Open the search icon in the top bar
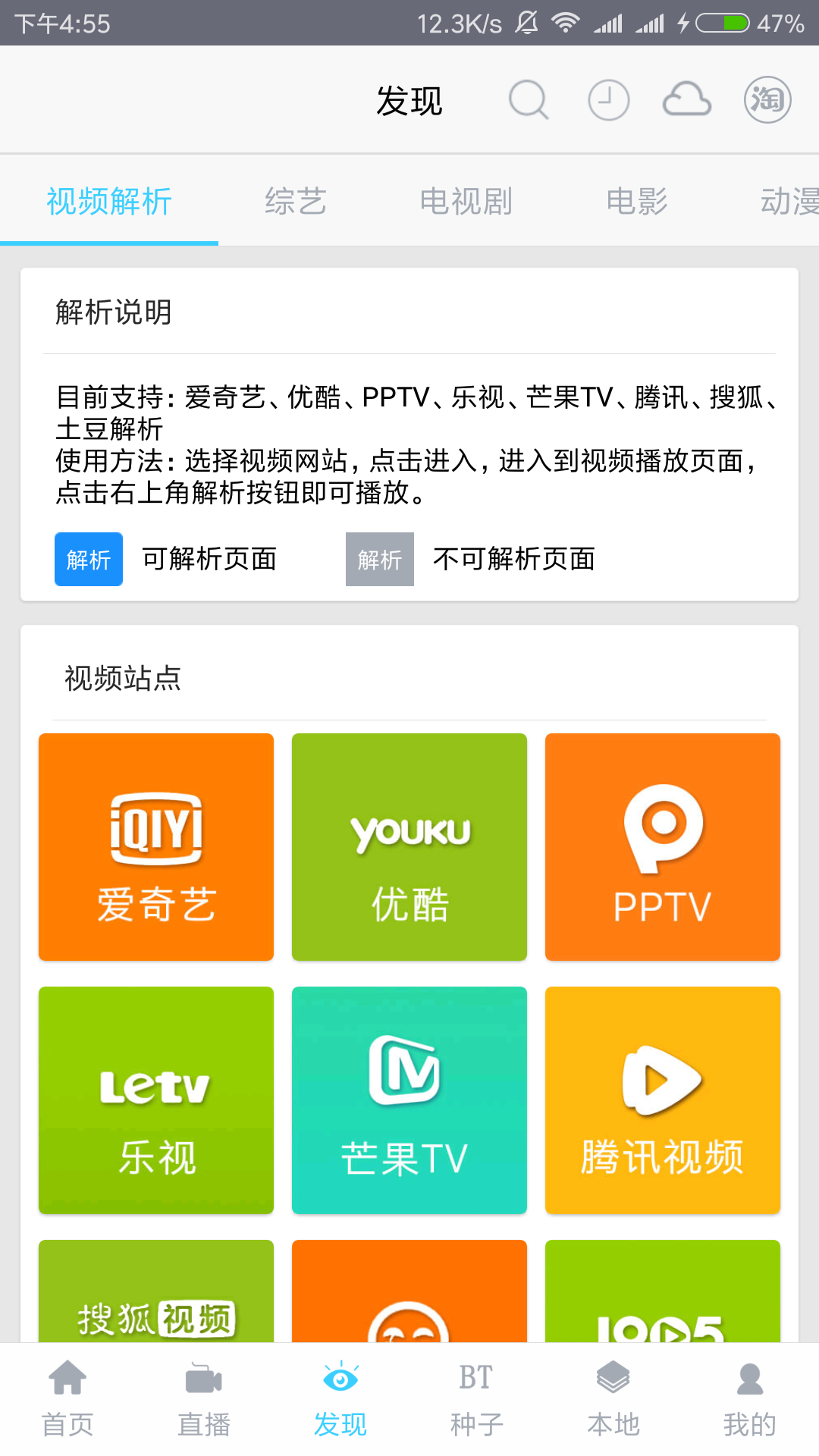The image size is (819, 1456). coord(528,100)
